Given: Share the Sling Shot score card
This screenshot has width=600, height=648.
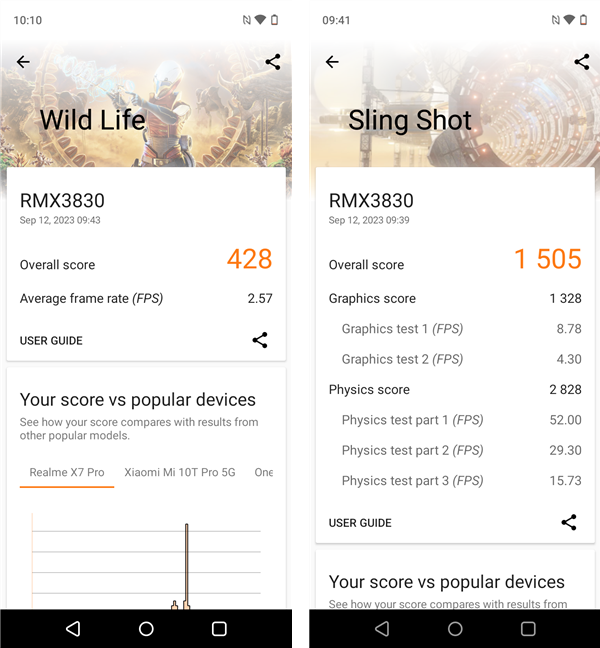Looking at the screenshot, I should tap(569, 522).
